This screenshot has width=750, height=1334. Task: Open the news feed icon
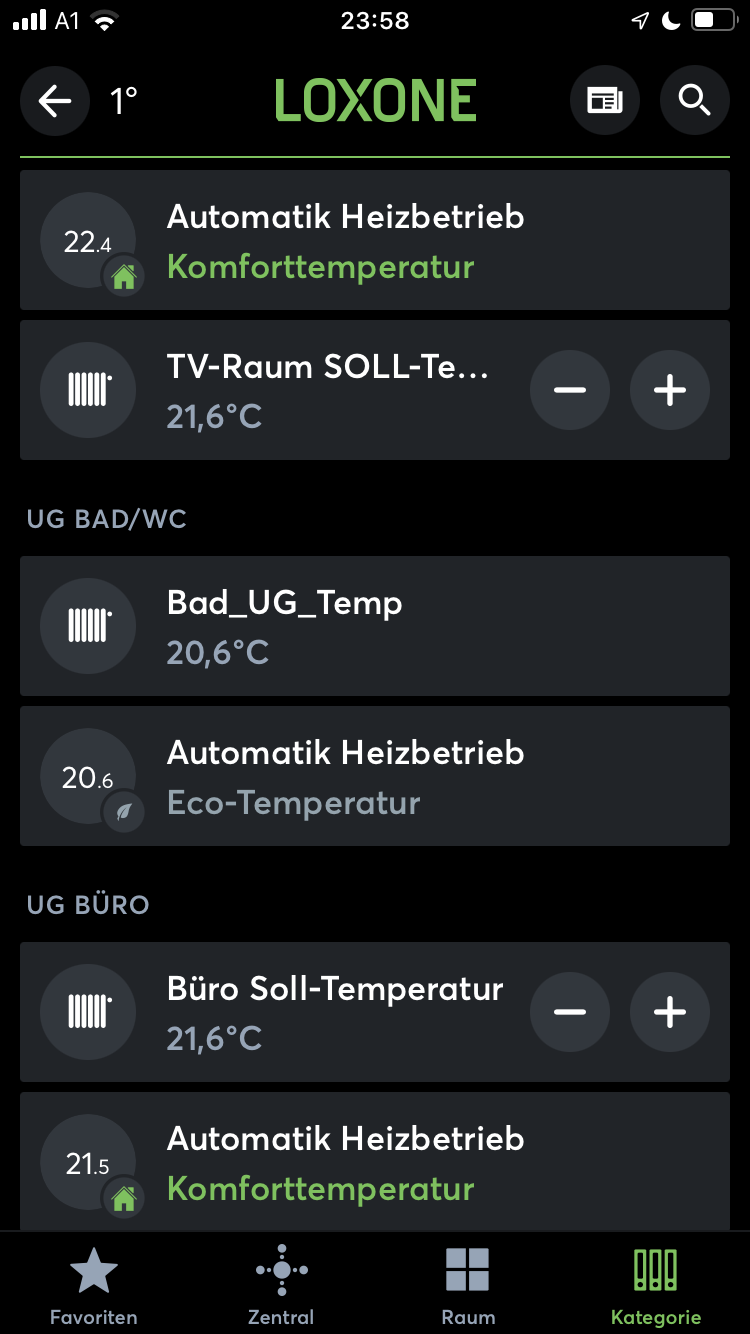[x=605, y=101]
